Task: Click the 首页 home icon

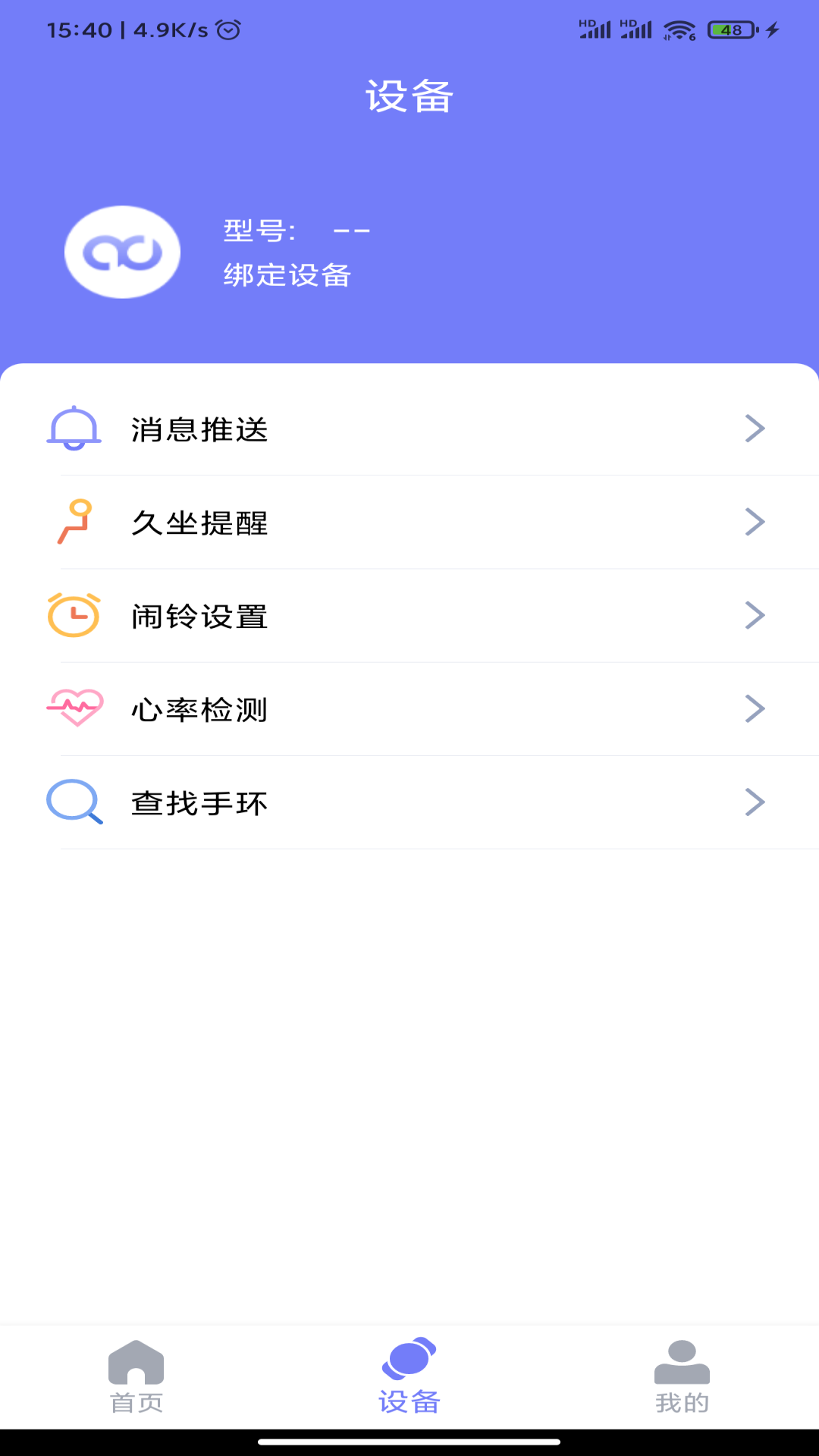Action: click(138, 1363)
